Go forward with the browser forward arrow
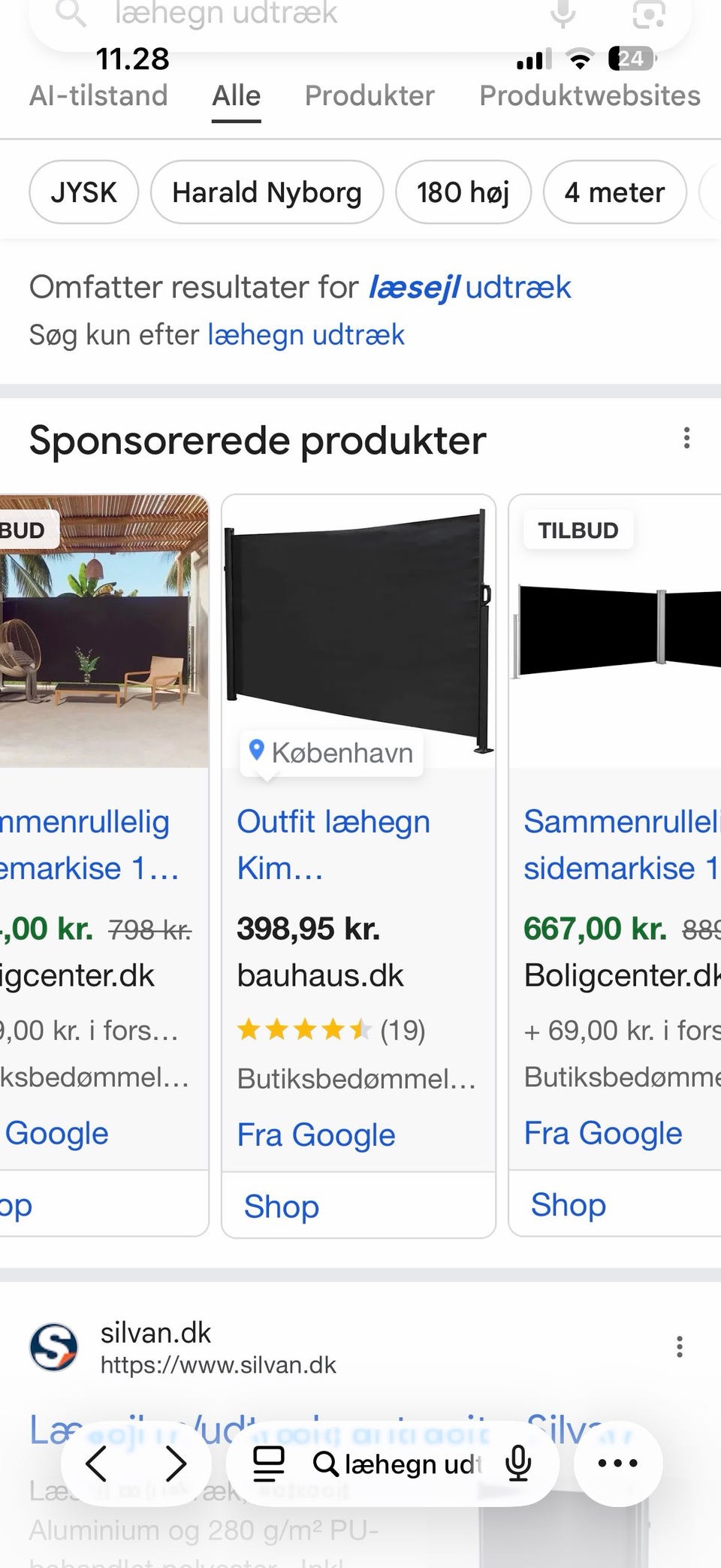The image size is (721, 1568). tap(176, 1464)
